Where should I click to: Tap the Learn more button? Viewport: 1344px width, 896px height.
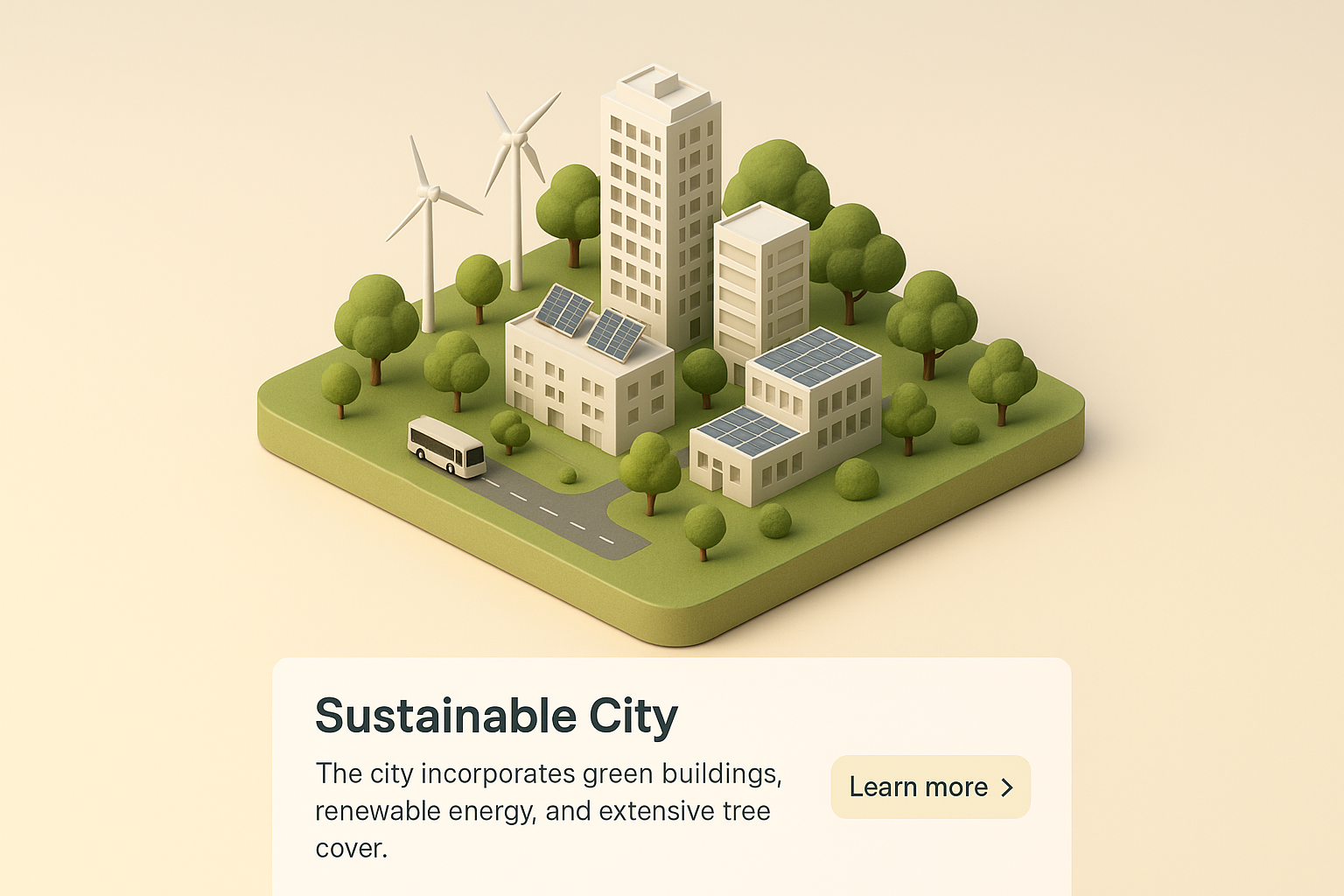[x=930, y=787]
